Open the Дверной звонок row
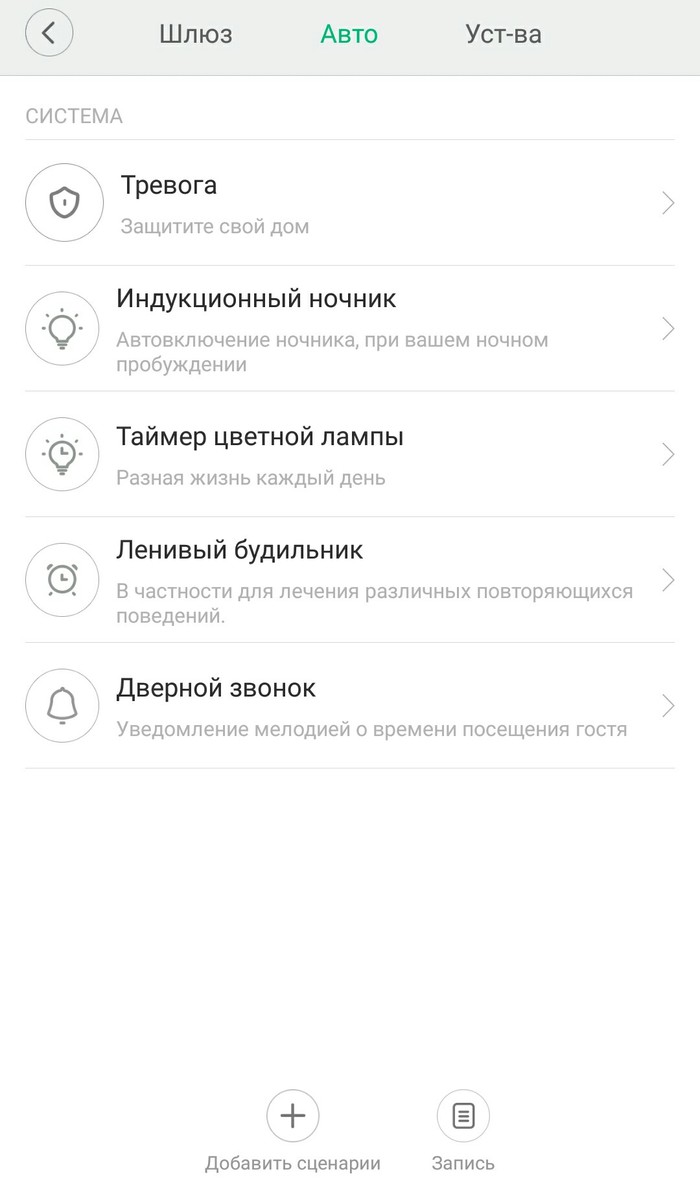700x1200 pixels. (x=350, y=705)
